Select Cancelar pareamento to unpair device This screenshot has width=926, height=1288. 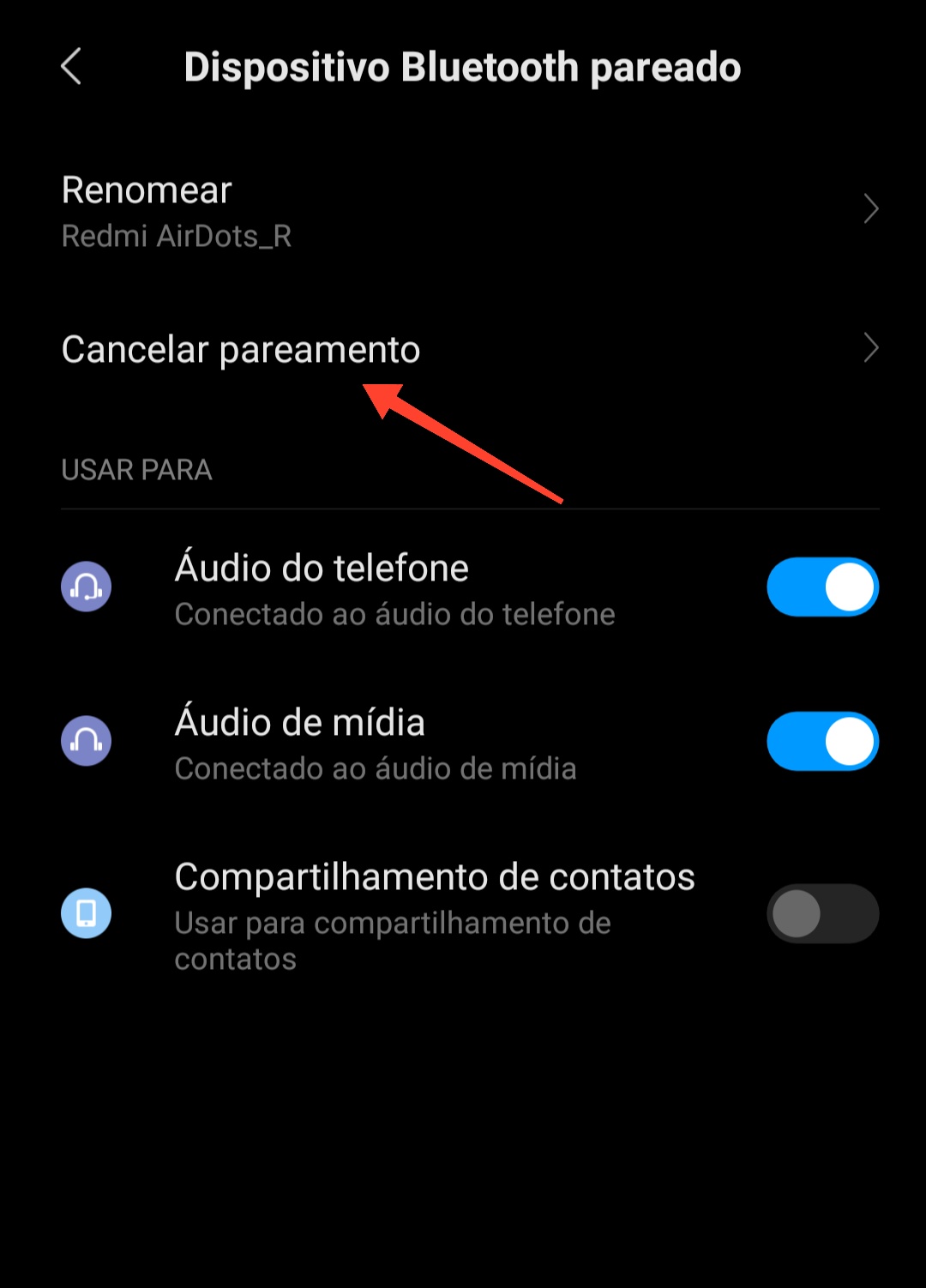pyautogui.click(x=463, y=349)
